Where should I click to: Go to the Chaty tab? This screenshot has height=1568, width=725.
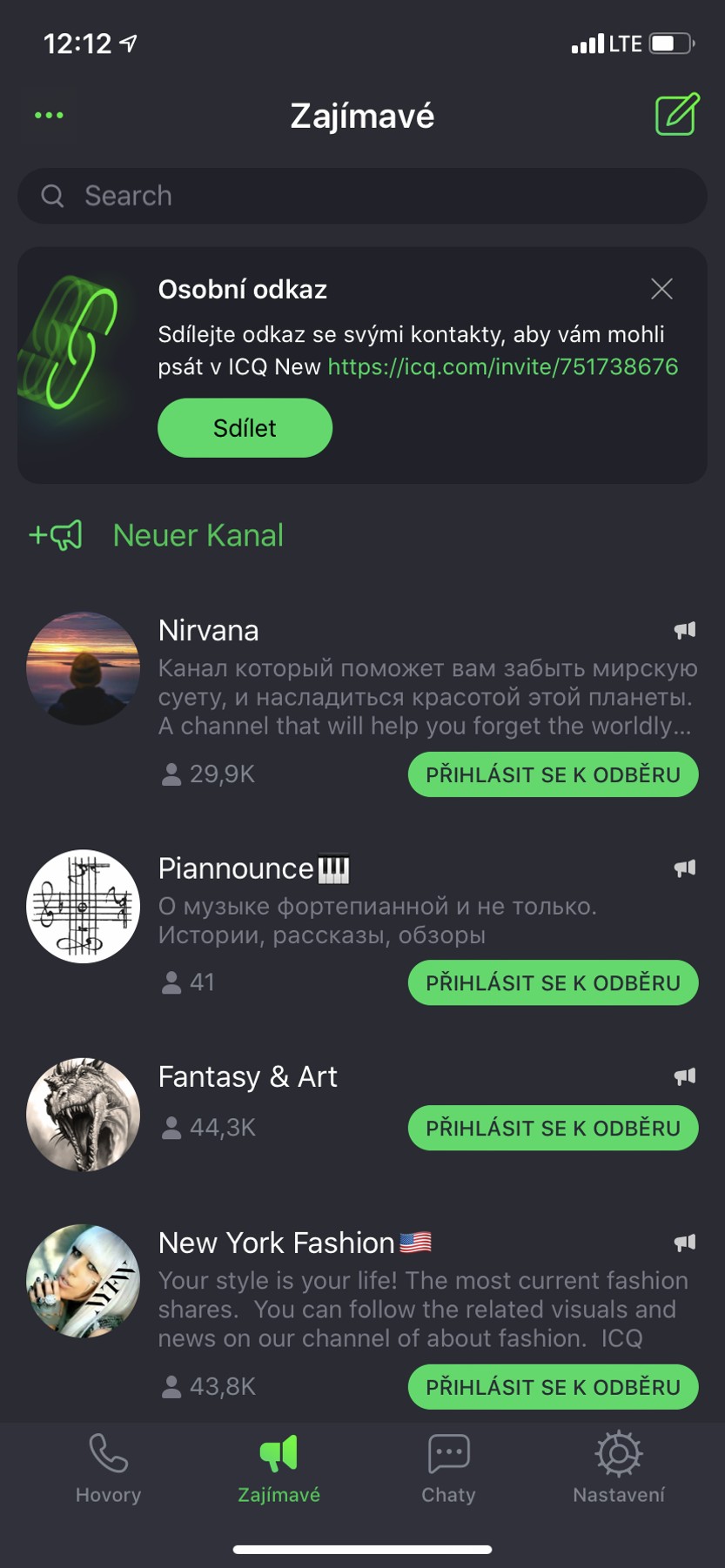click(x=448, y=1469)
